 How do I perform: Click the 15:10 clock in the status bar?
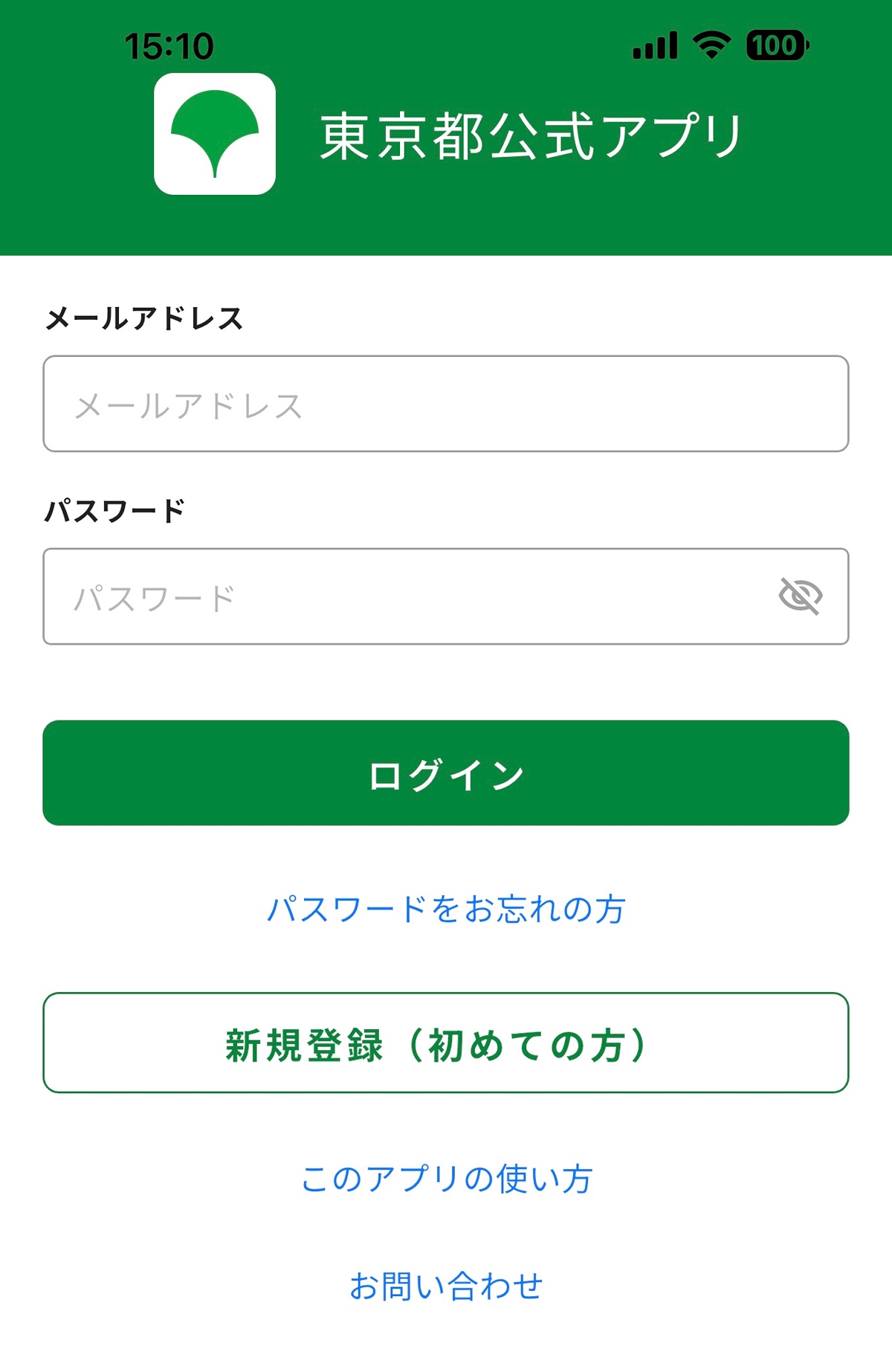click(x=169, y=46)
